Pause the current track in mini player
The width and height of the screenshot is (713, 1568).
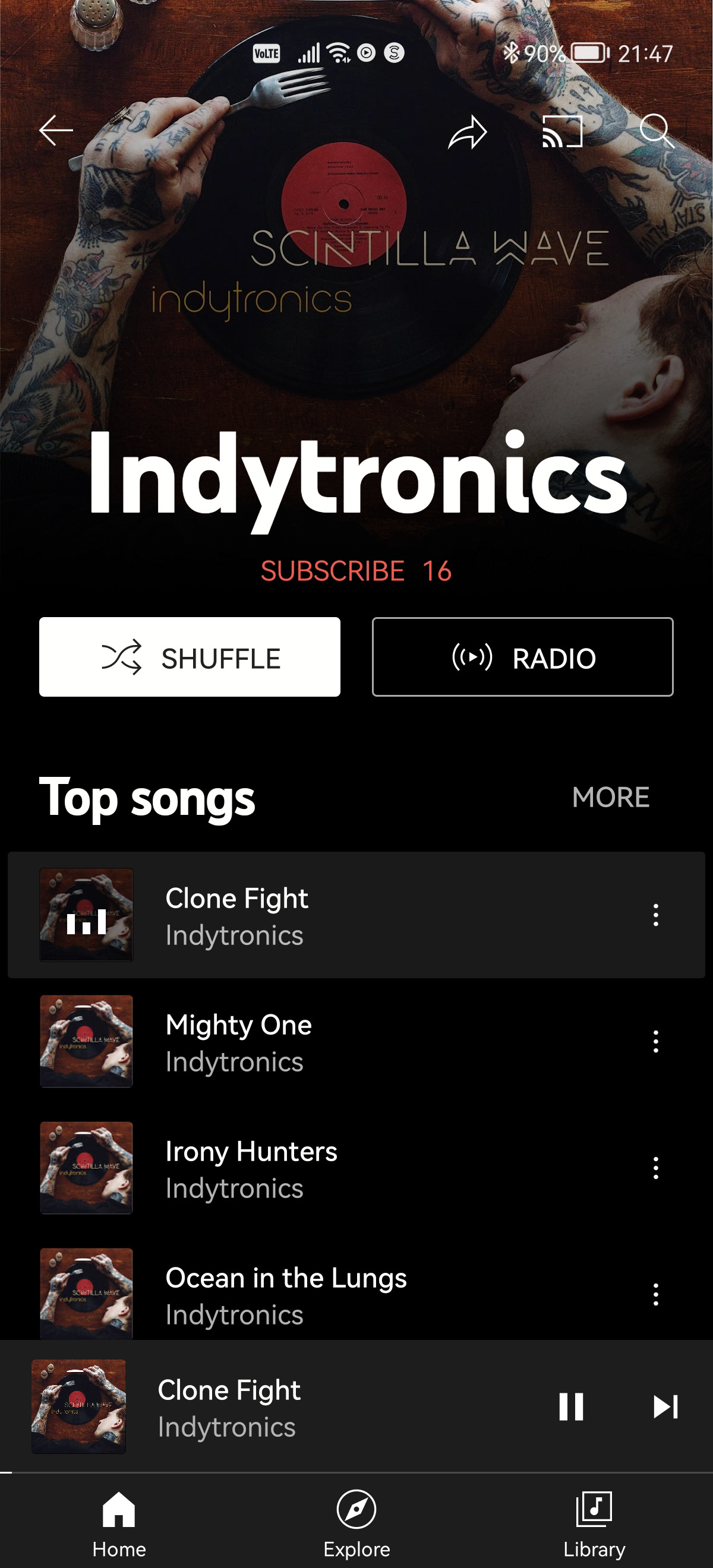570,1406
